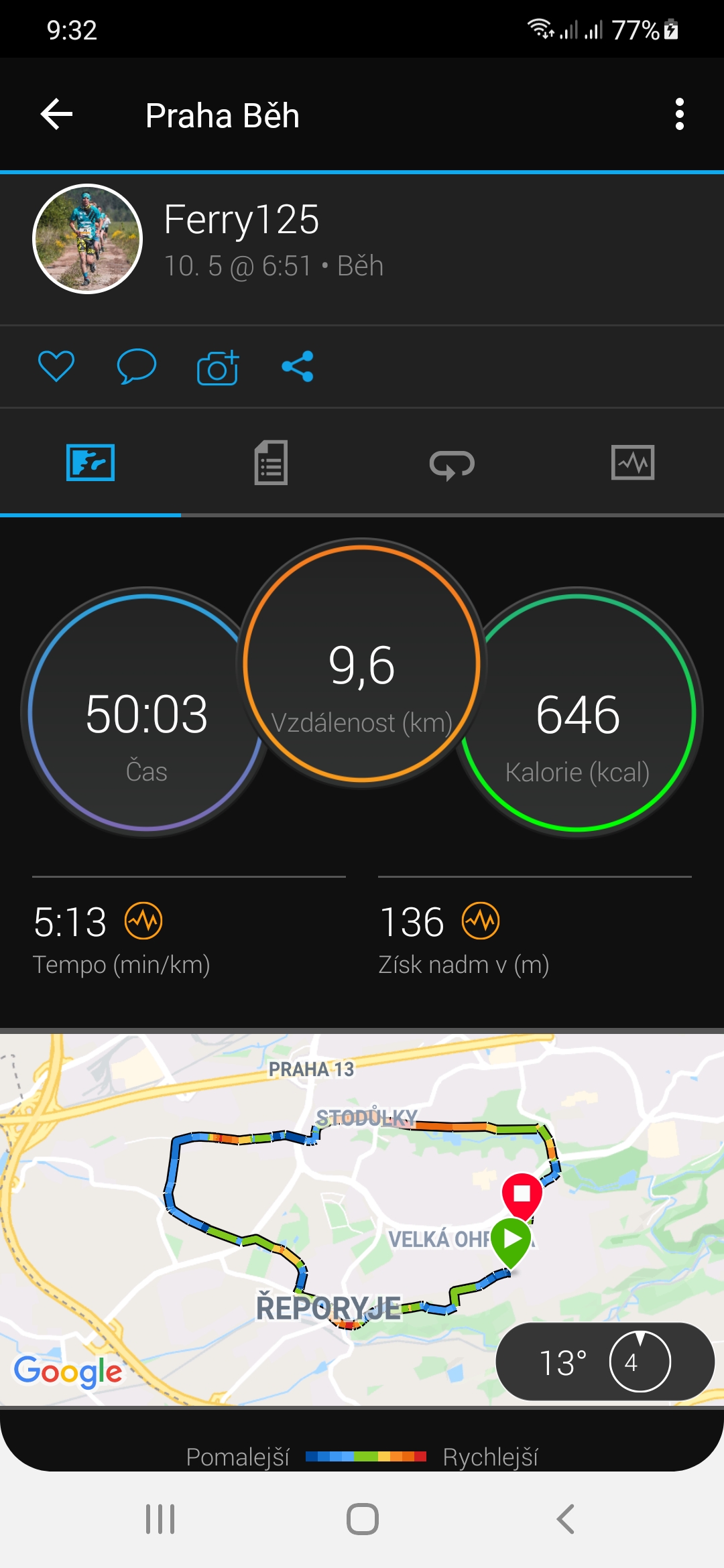Open comments with the speech bubble icon

pyautogui.click(x=137, y=367)
